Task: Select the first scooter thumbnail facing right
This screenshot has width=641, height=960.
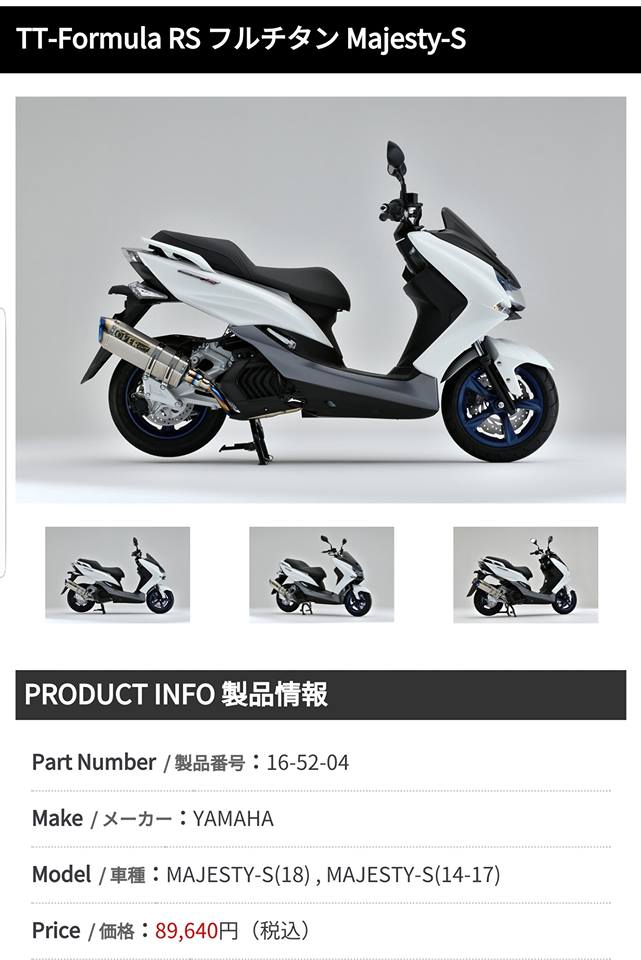Action: tap(117, 575)
